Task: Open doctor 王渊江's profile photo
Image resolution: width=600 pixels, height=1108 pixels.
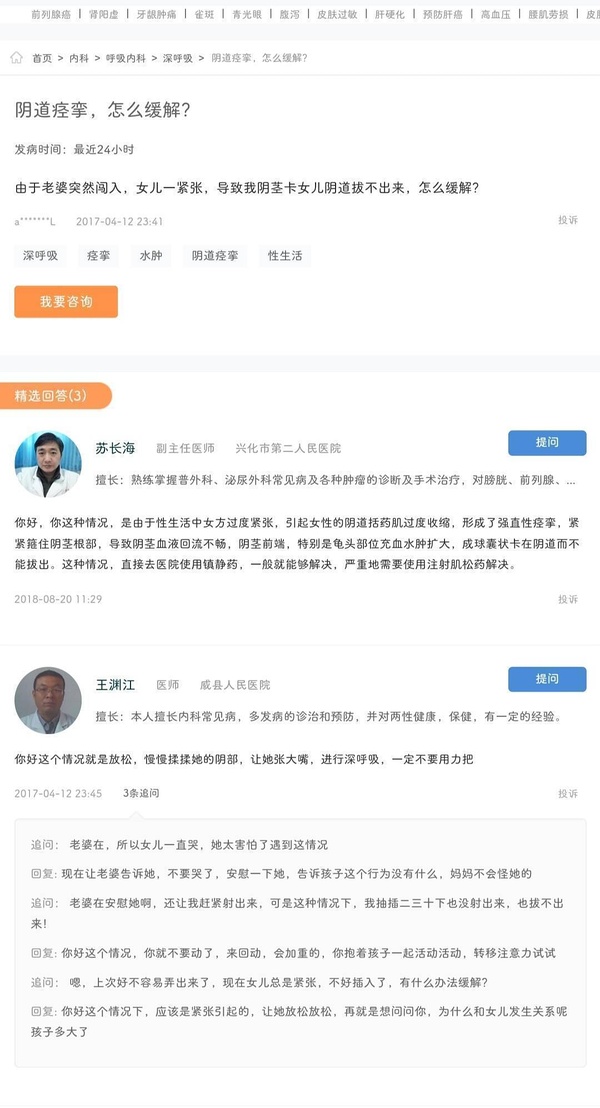Action: 48,700
